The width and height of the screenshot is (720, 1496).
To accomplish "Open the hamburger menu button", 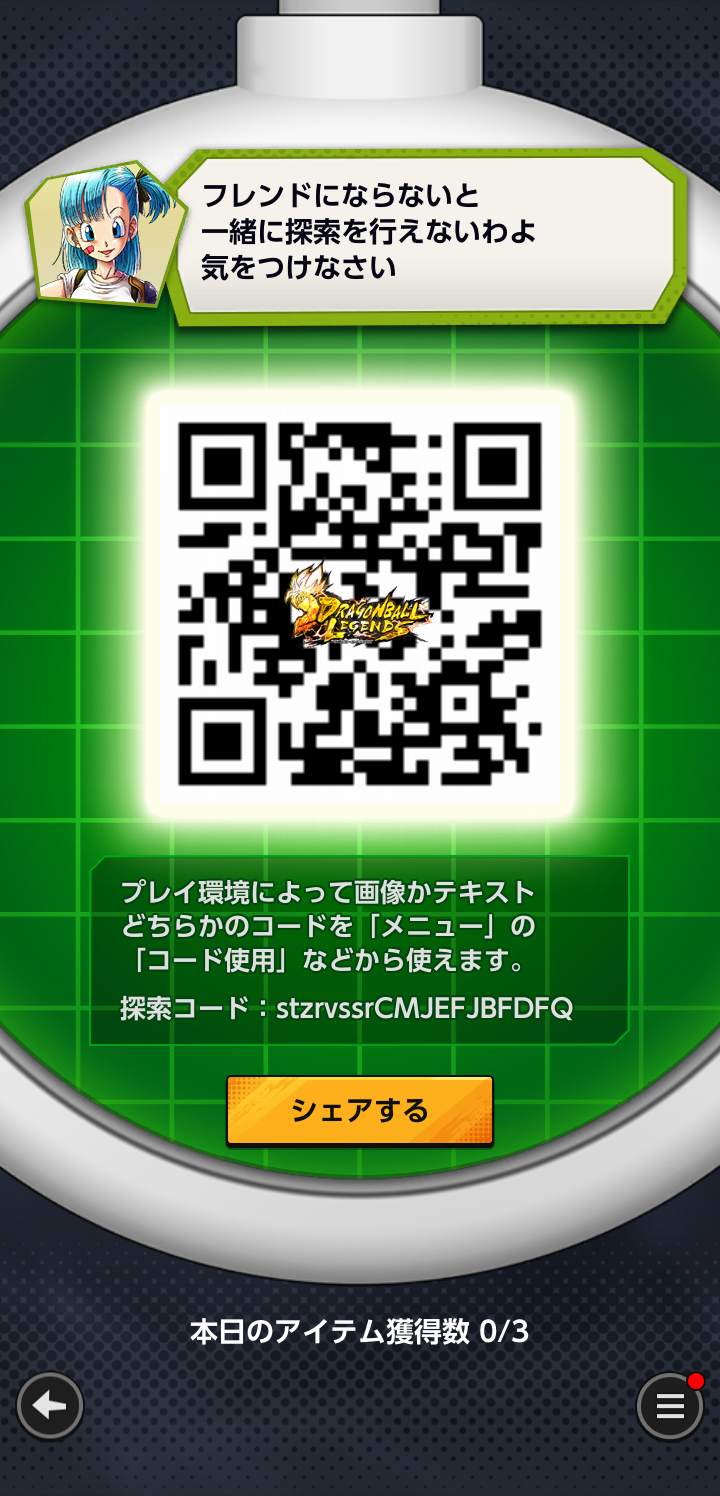I will (x=670, y=1406).
